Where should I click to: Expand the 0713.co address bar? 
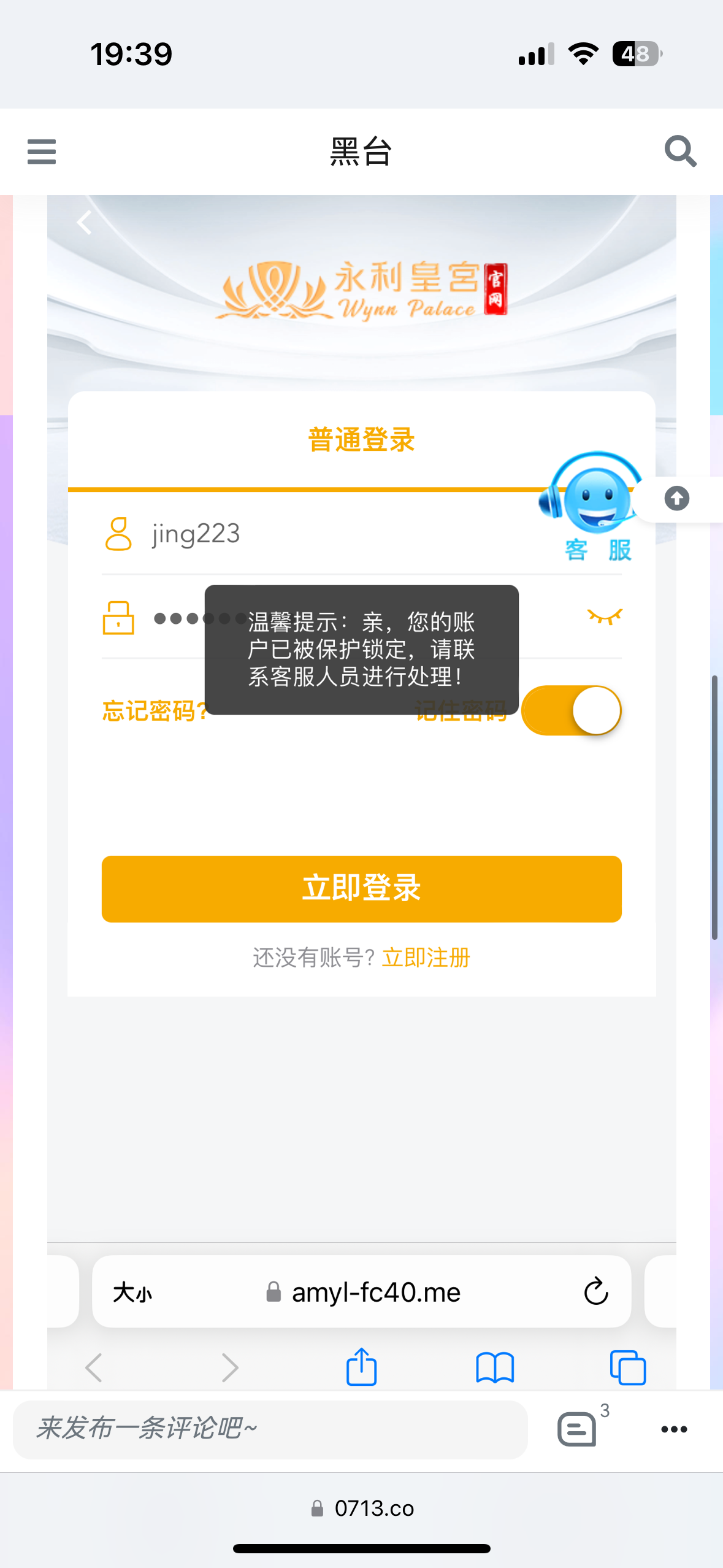(x=362, y=1508)
